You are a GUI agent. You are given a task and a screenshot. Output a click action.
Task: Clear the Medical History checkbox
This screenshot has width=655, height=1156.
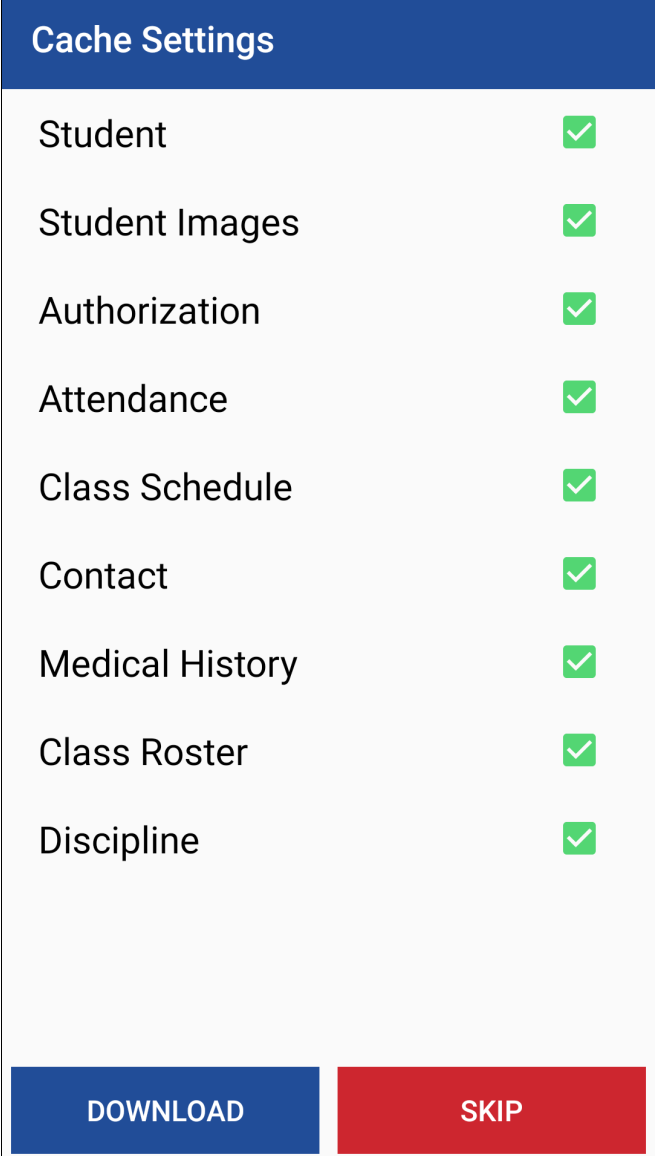pos(579,662)
